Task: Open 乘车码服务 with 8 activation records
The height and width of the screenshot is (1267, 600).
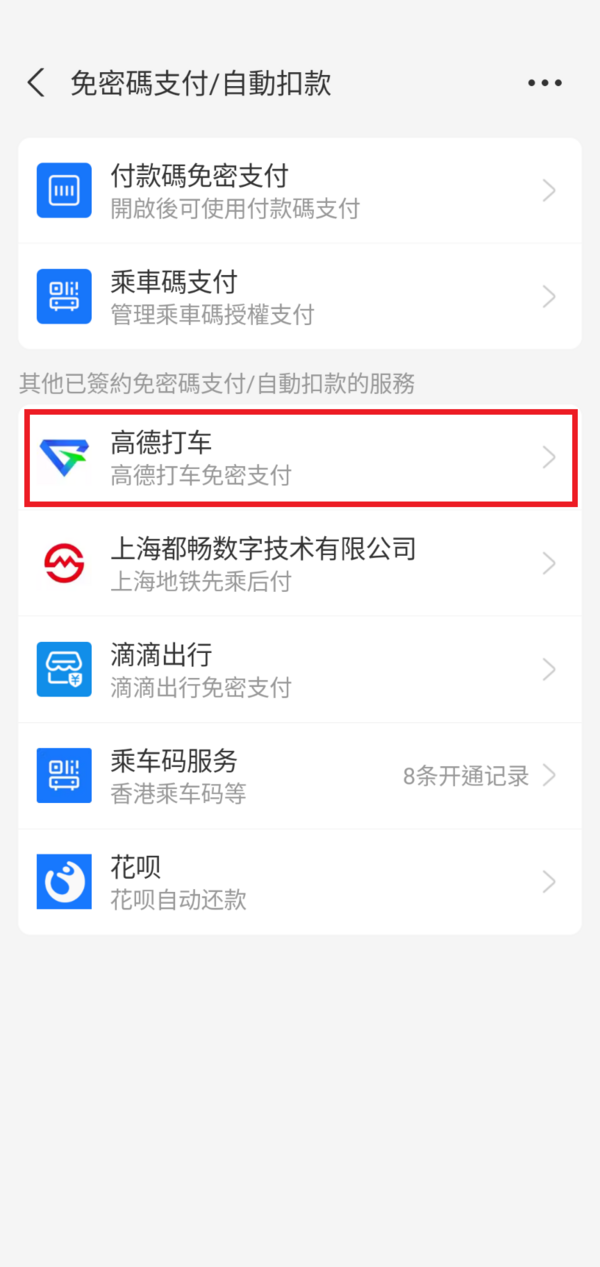Action: click(300, 776)
